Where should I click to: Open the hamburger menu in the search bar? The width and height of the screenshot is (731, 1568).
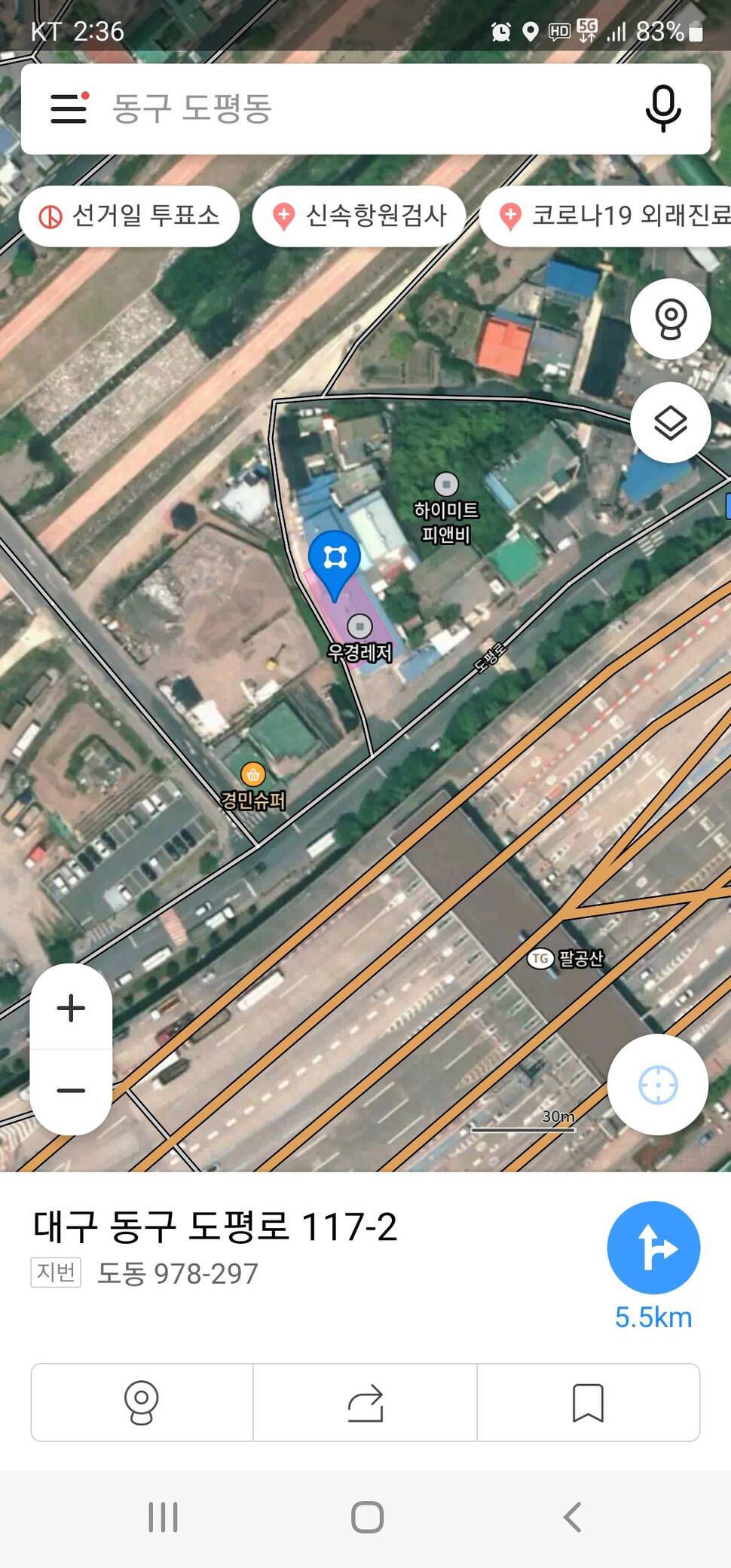coord(69,108)
